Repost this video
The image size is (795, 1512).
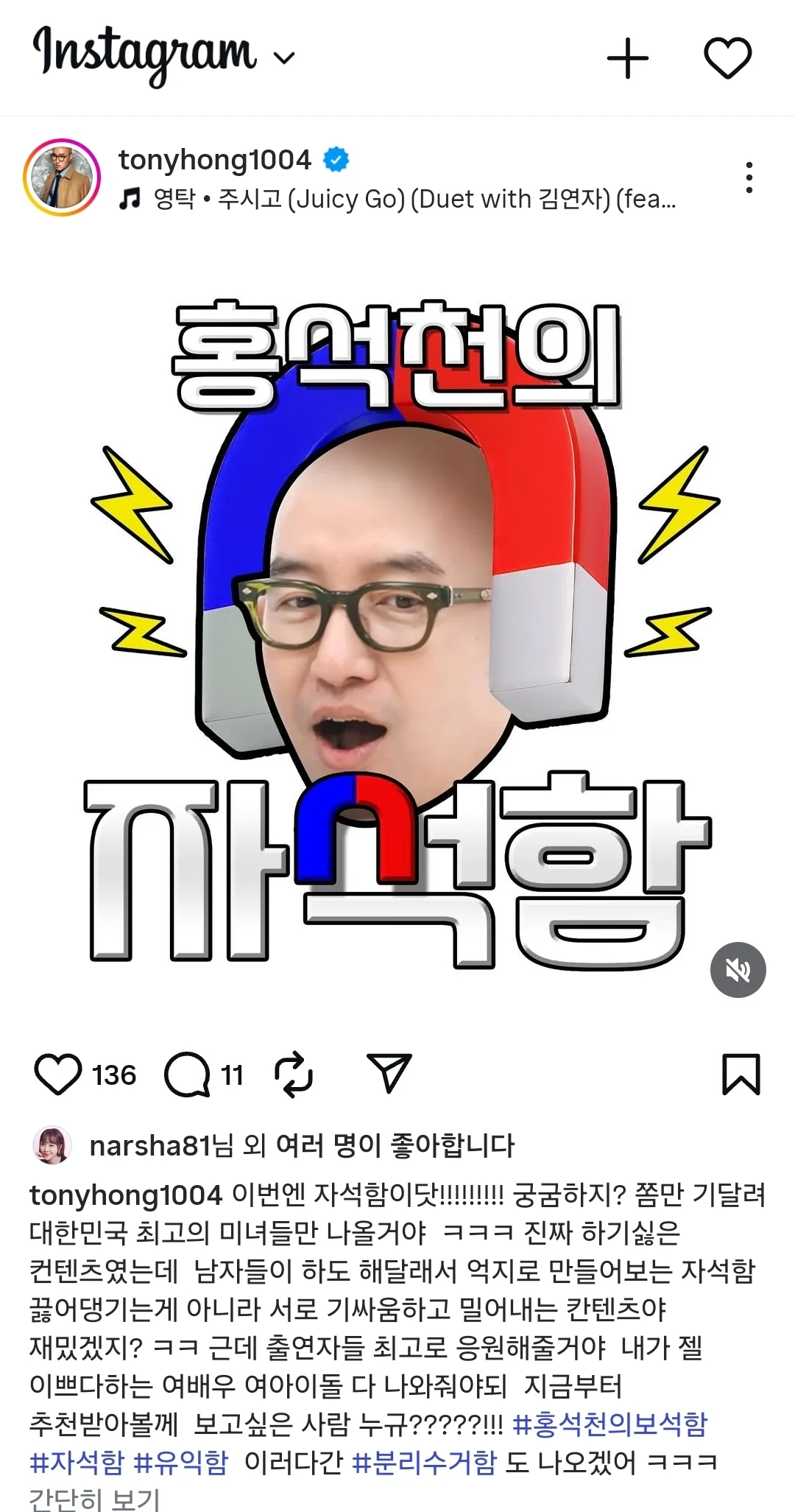[x=294, y=1075]
